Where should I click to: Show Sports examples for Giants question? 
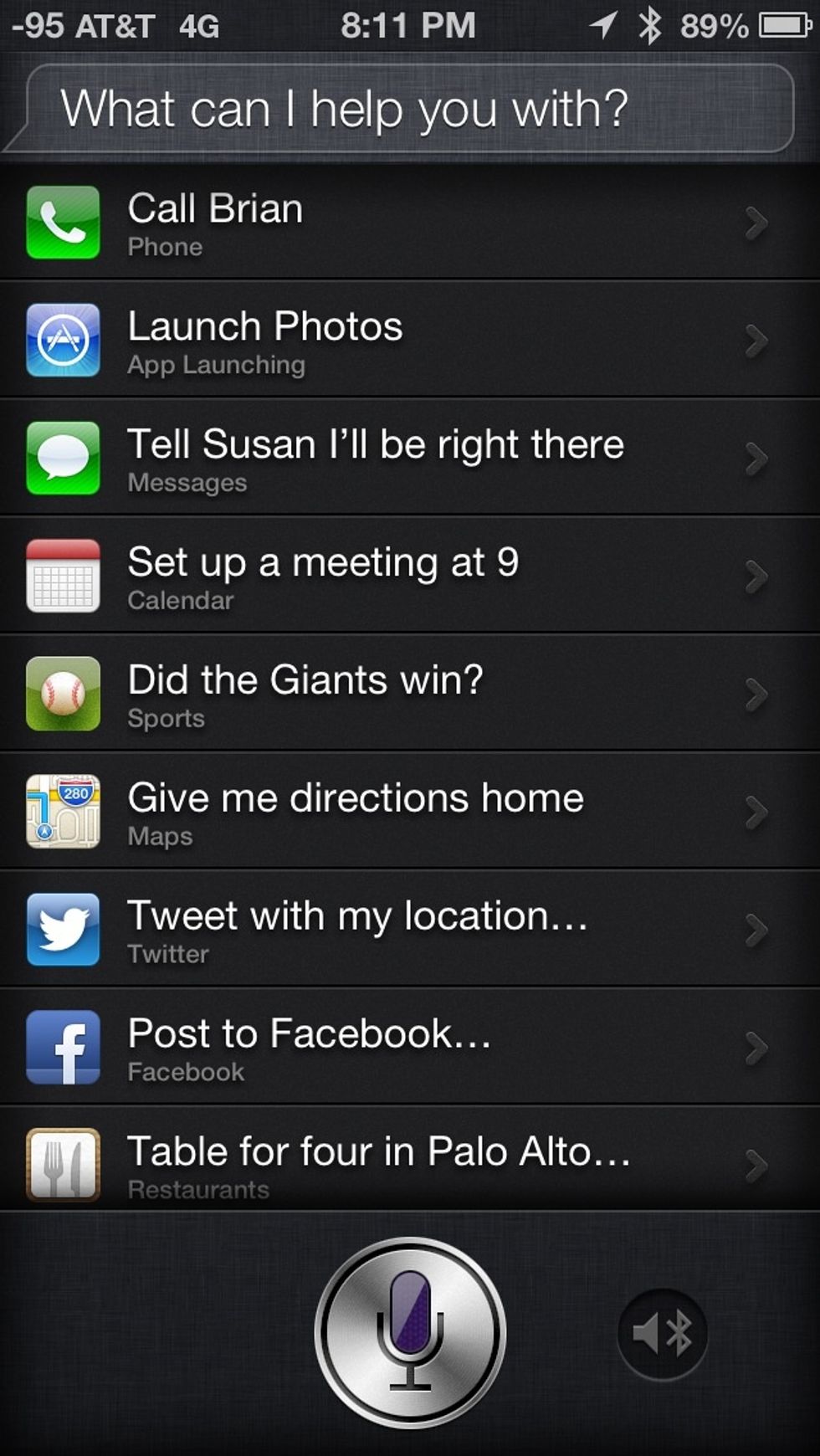coord(410,695)
